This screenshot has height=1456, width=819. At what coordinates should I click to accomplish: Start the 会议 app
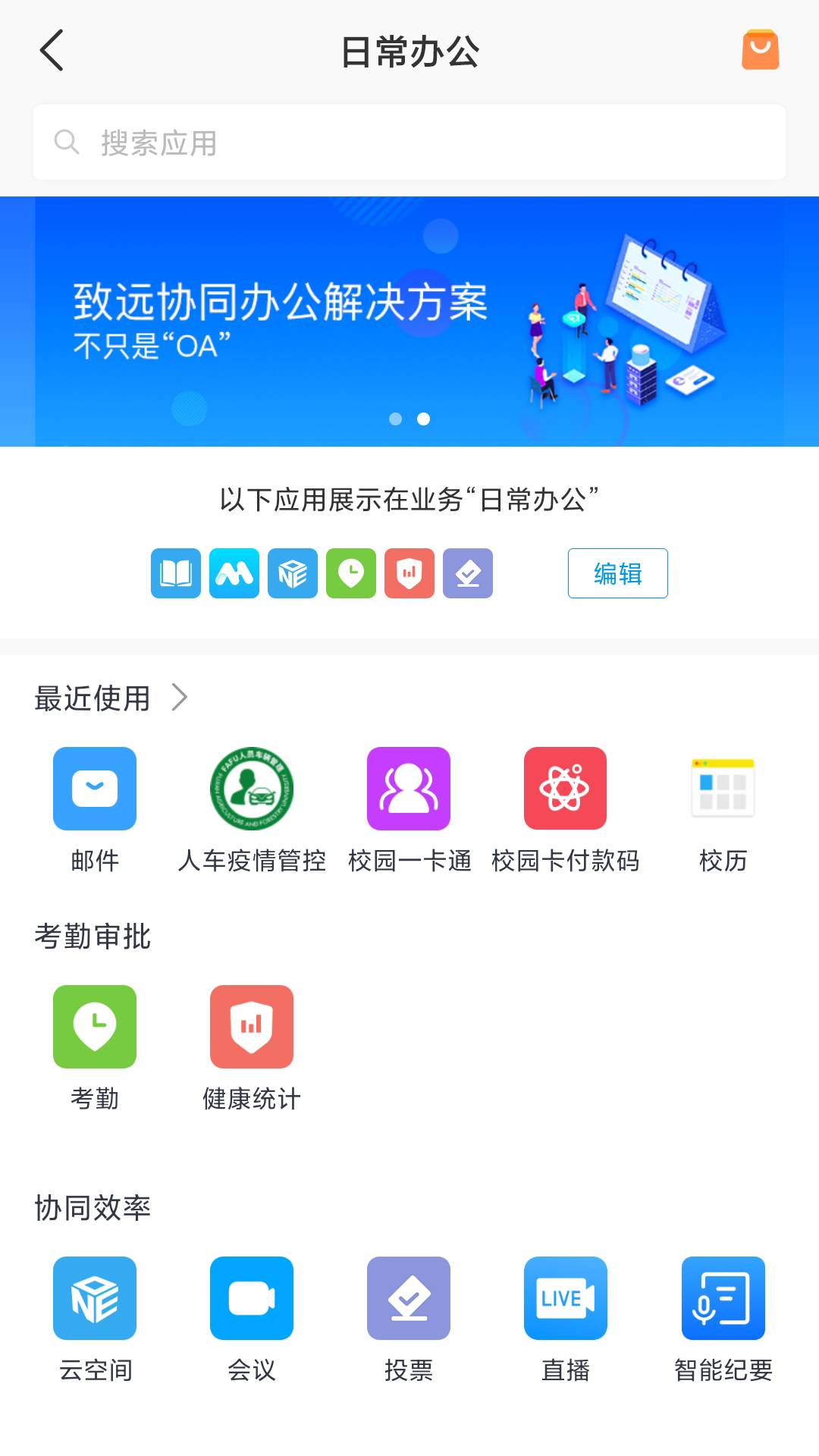point(252,1298)
